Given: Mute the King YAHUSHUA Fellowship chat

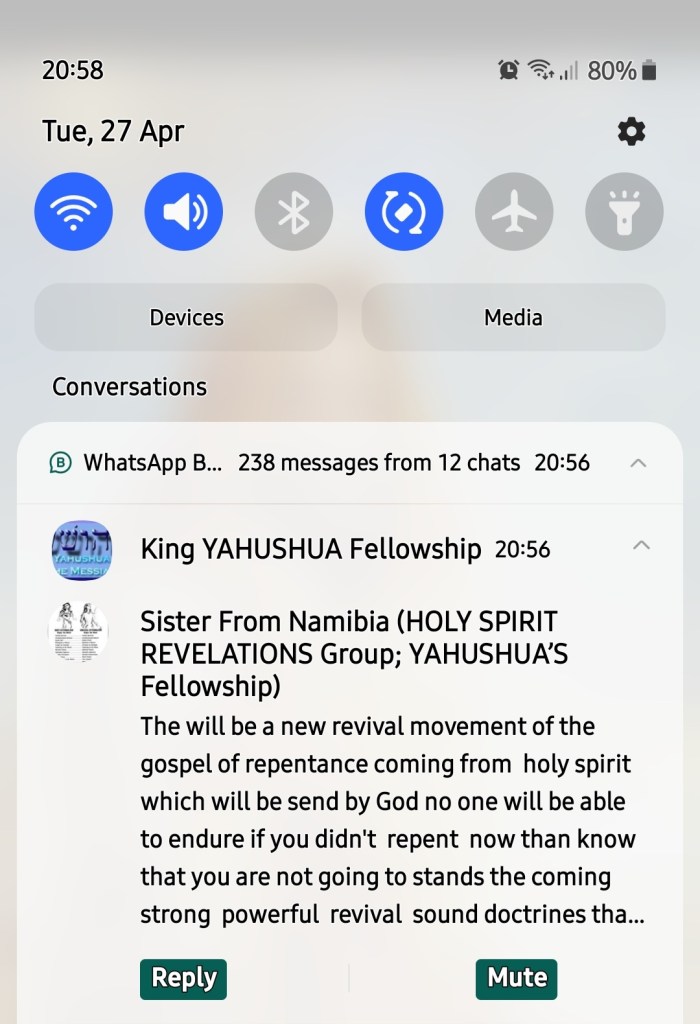Looking at the screenshot, I should [x=516, y=978].
